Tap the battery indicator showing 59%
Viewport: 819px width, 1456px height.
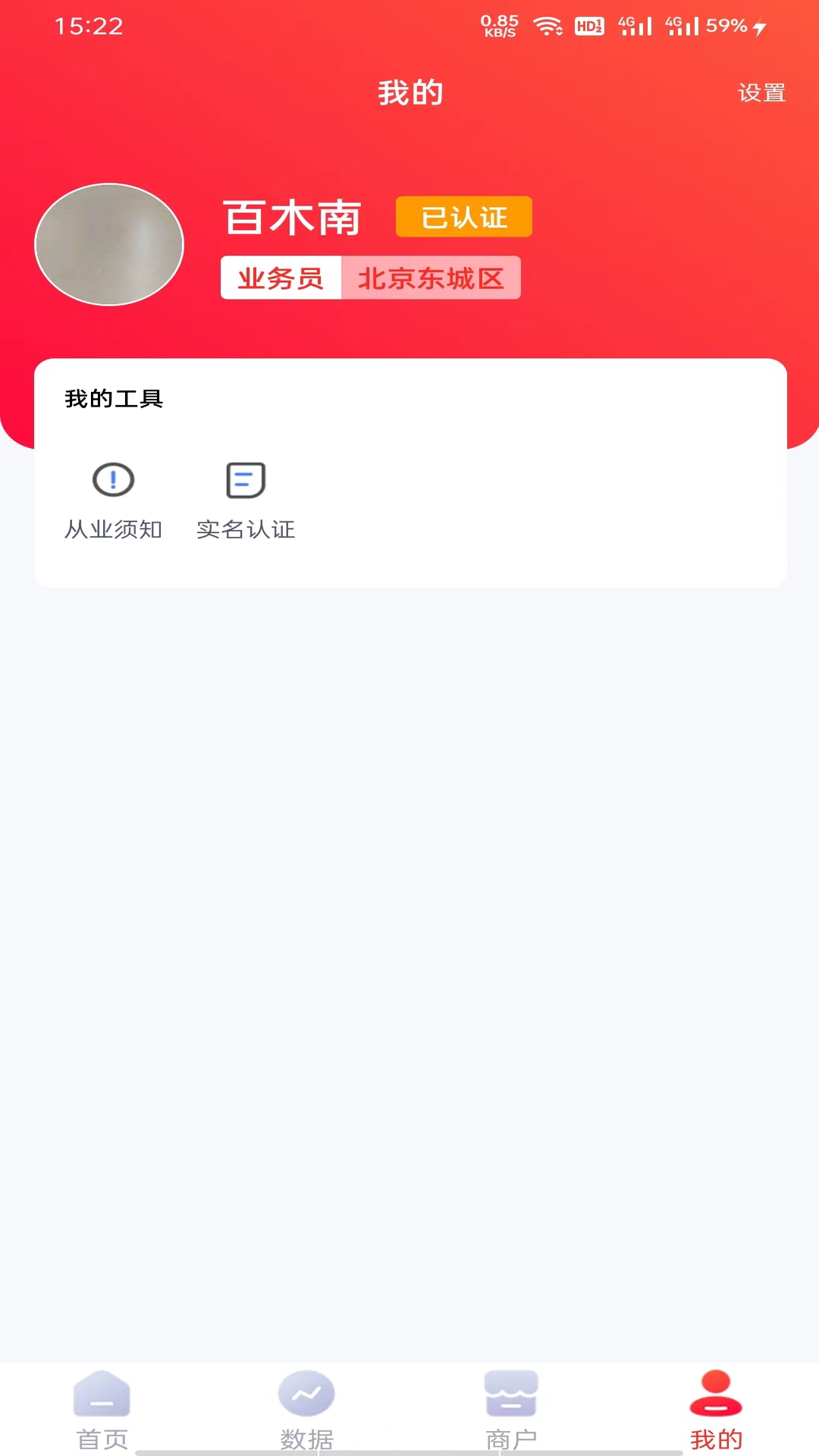(x=724, y=25)
